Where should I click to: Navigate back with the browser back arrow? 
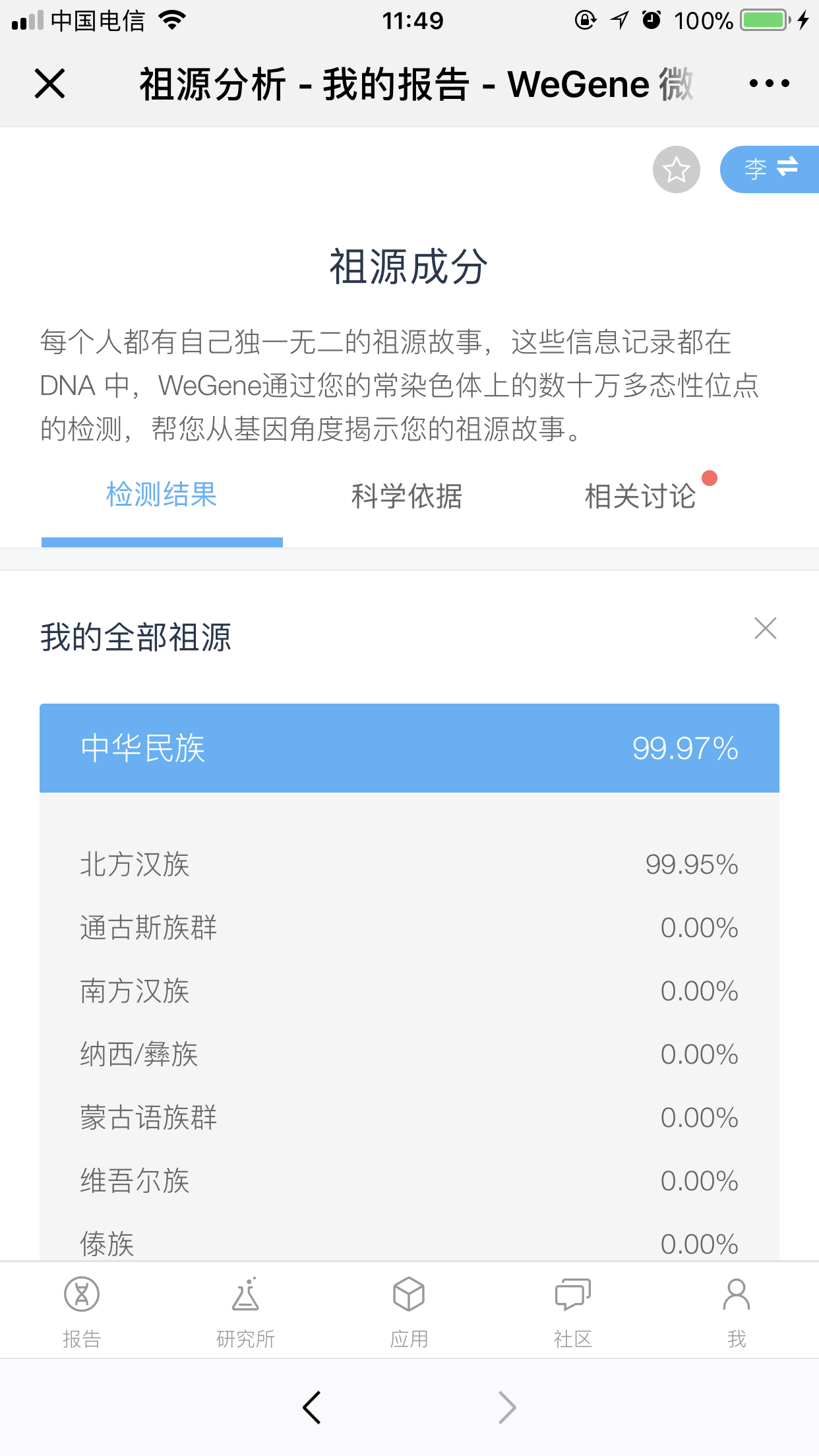pyautogui.click(x=312, y=1408)
